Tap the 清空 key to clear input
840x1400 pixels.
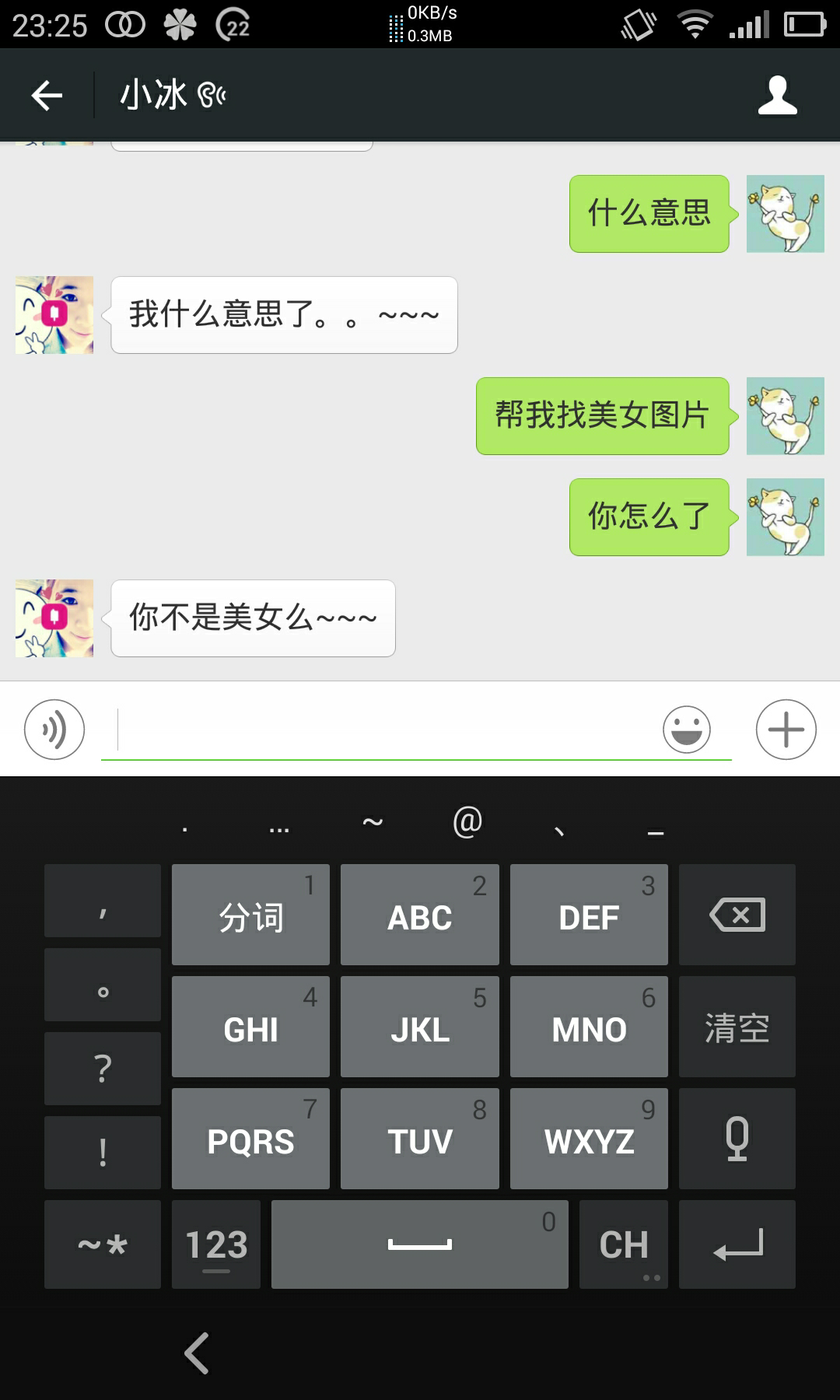(736, 1027)
